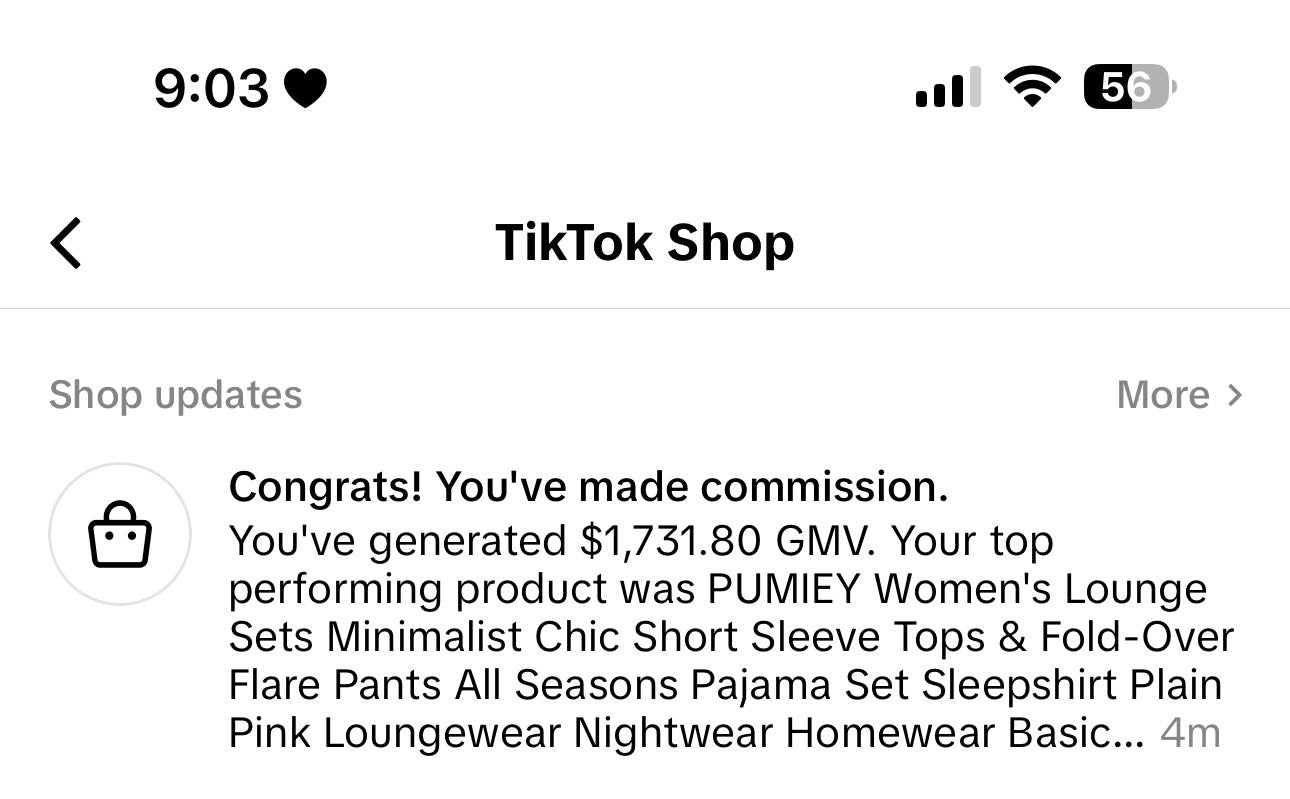Open More shop updates
The width and height of the screenshot is (1290, 799).
1178,395
